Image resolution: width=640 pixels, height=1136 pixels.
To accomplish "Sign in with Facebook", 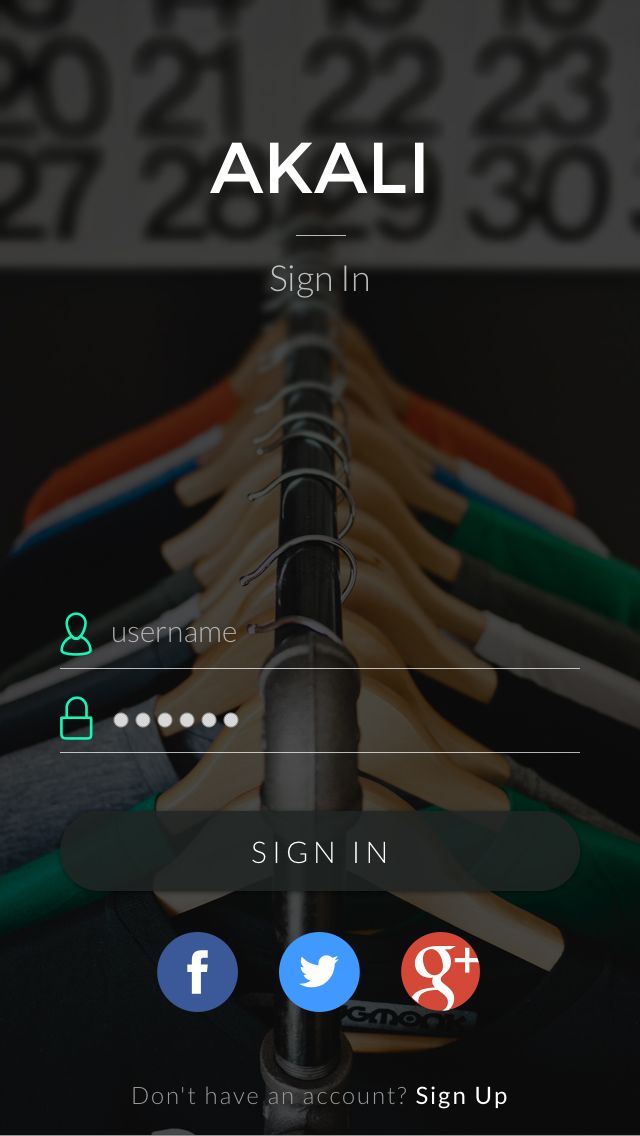I will tap(197, 972).
